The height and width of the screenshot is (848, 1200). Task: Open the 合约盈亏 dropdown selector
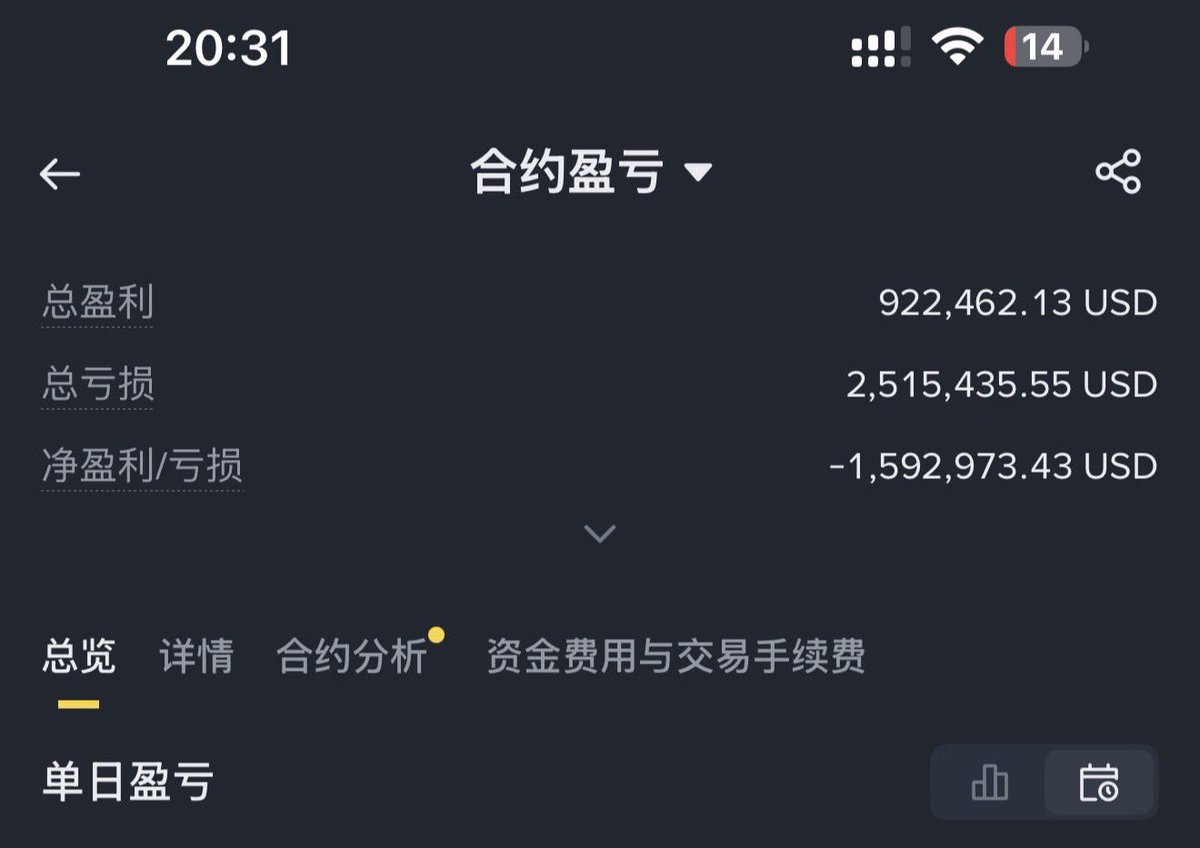point(591,173)
